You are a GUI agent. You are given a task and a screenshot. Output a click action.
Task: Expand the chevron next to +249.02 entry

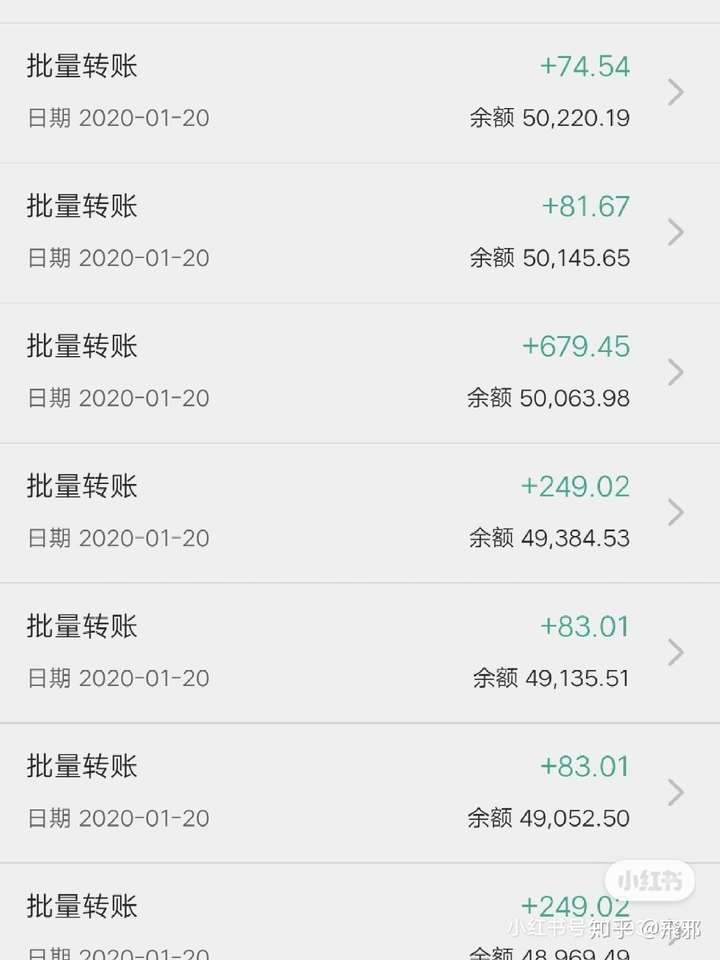pos(674,512)
